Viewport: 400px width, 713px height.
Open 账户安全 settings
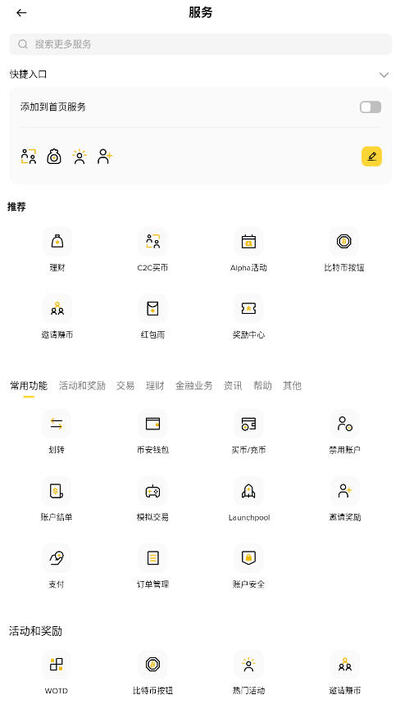(x=249, y=567)
